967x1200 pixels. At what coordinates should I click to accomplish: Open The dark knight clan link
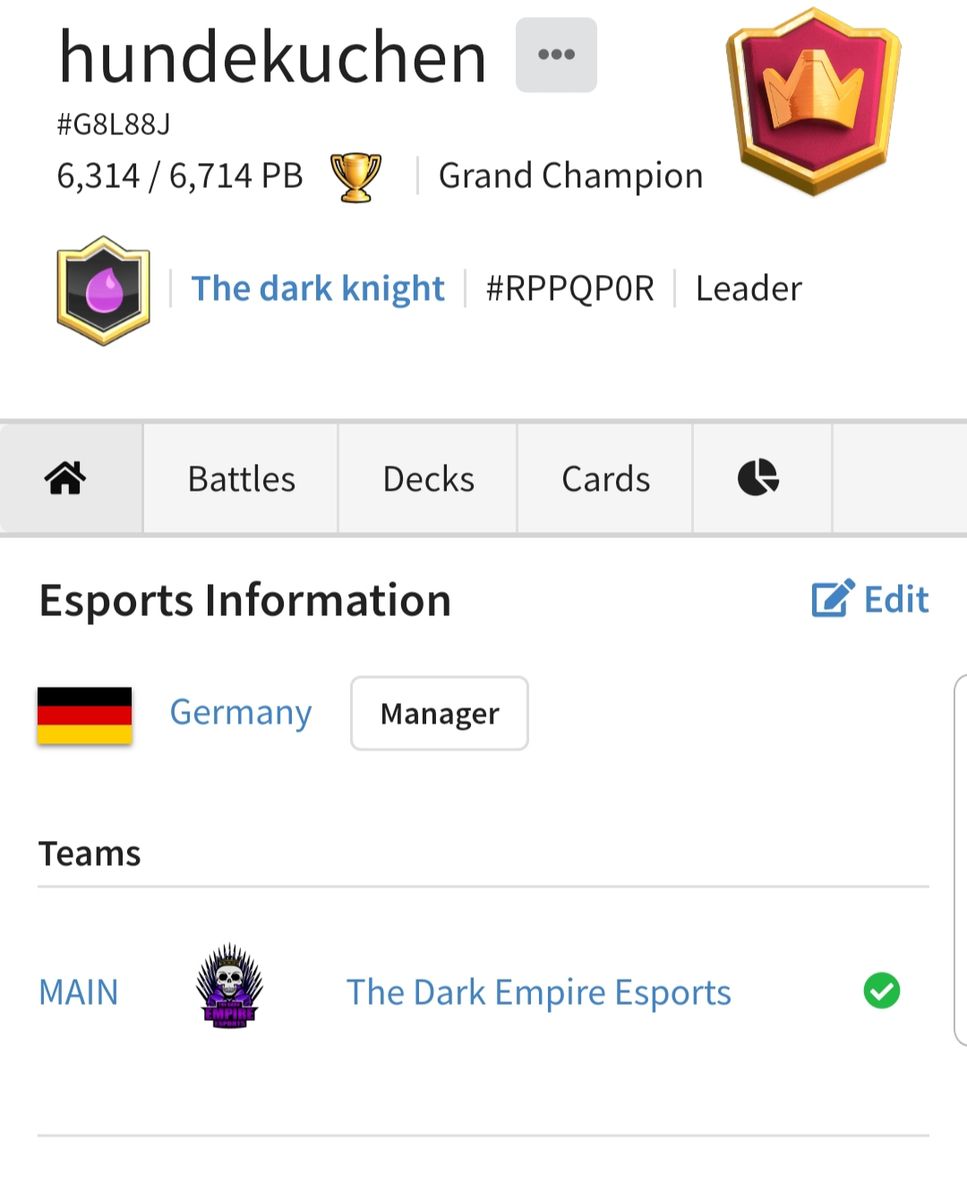(x=317, y=288)
